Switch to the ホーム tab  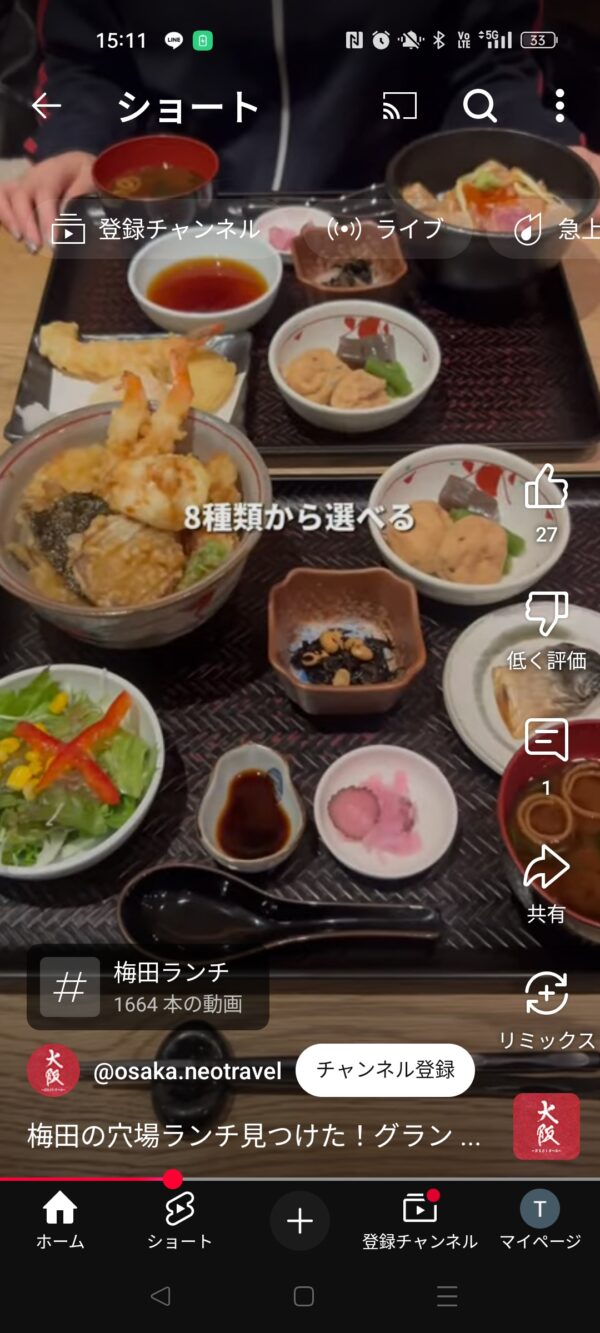coord(60,1222)
